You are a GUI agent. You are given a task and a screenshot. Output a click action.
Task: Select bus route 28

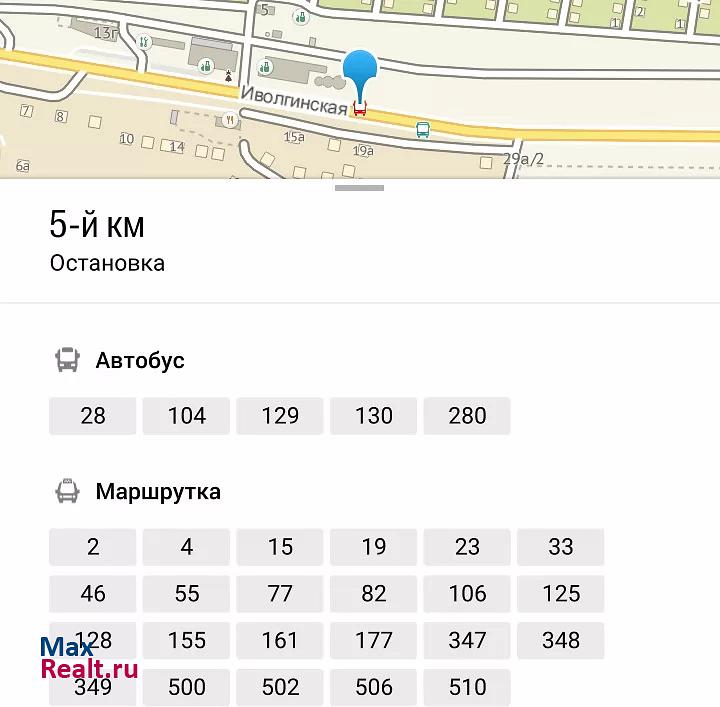(x=92, y=416)
